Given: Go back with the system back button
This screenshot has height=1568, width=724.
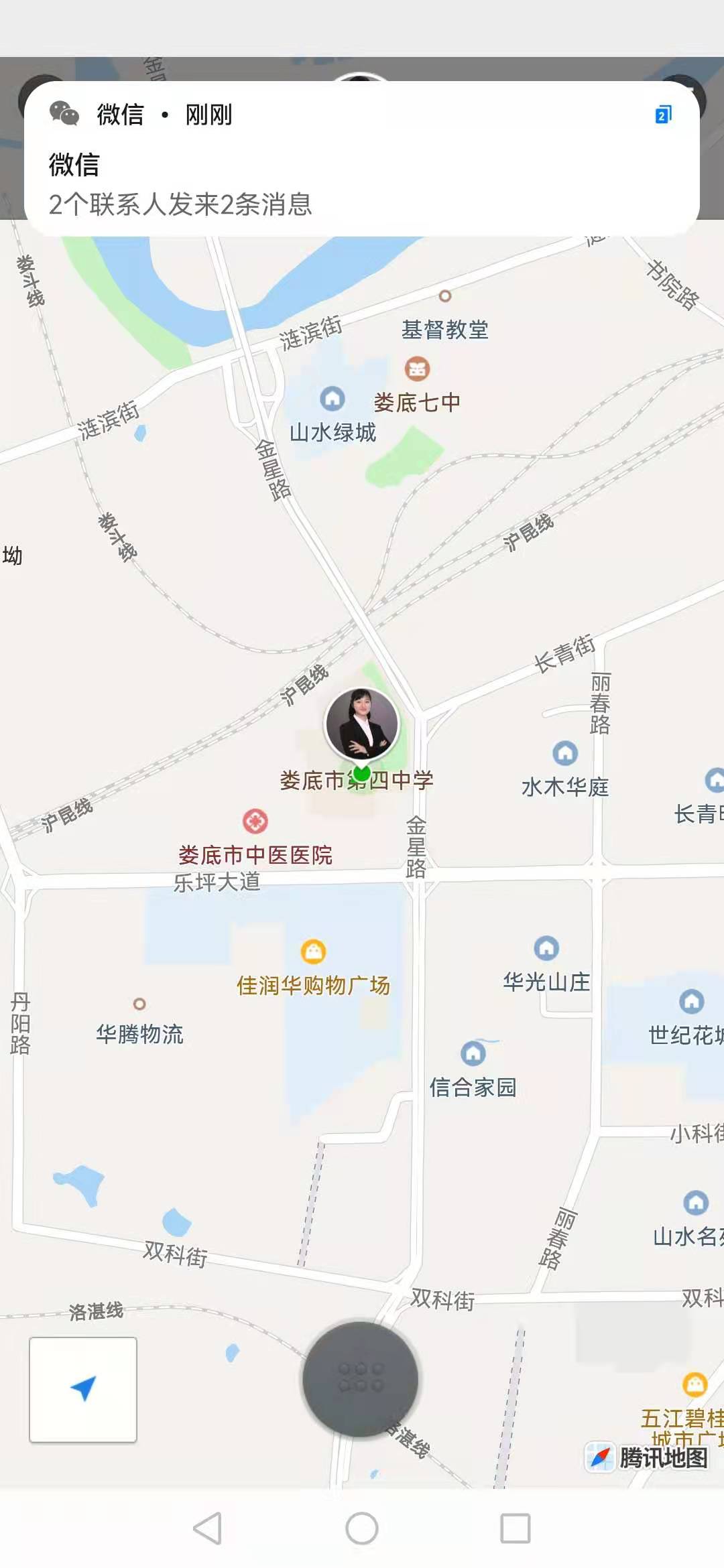Looking at the screenshot, I should pos(208,1528).
